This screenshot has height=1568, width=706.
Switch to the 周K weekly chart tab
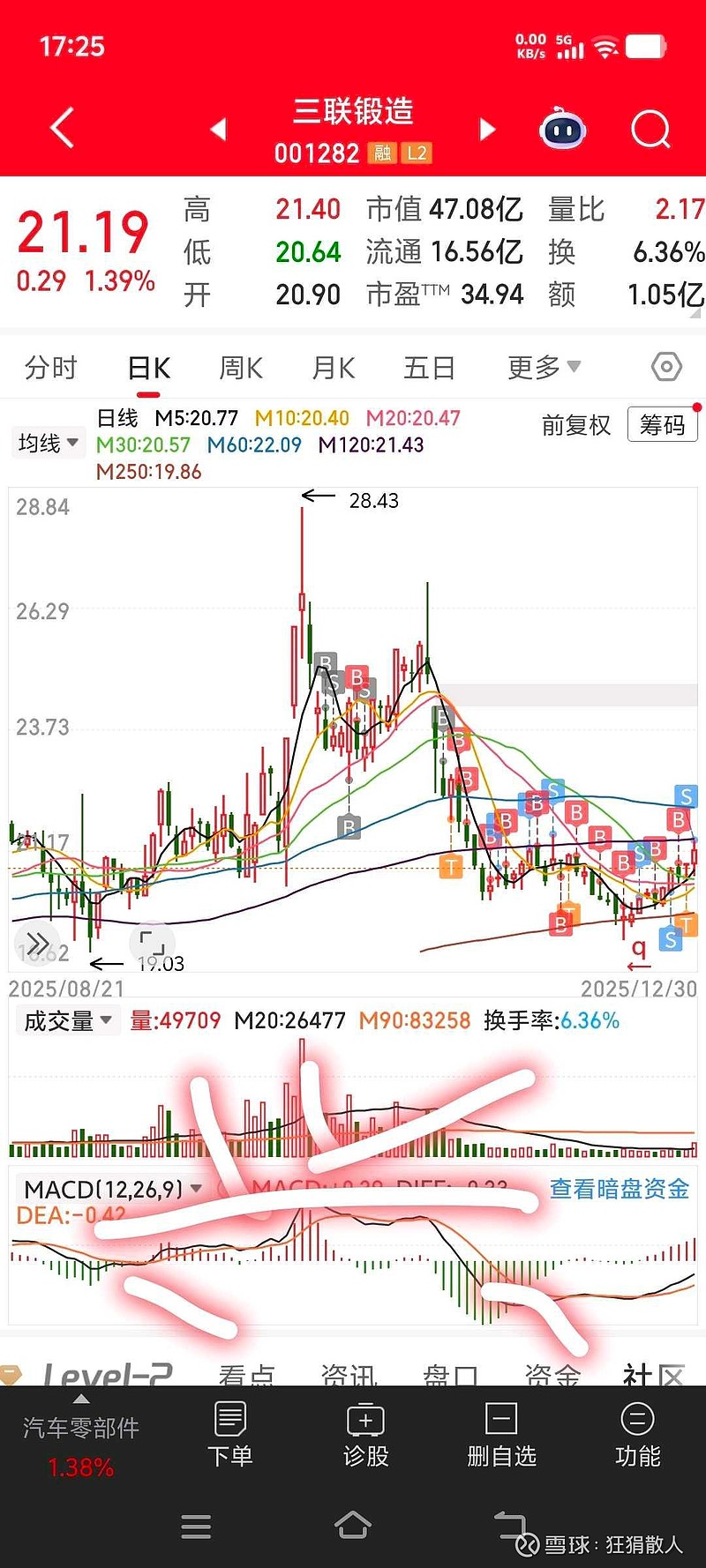coord(240,367)
